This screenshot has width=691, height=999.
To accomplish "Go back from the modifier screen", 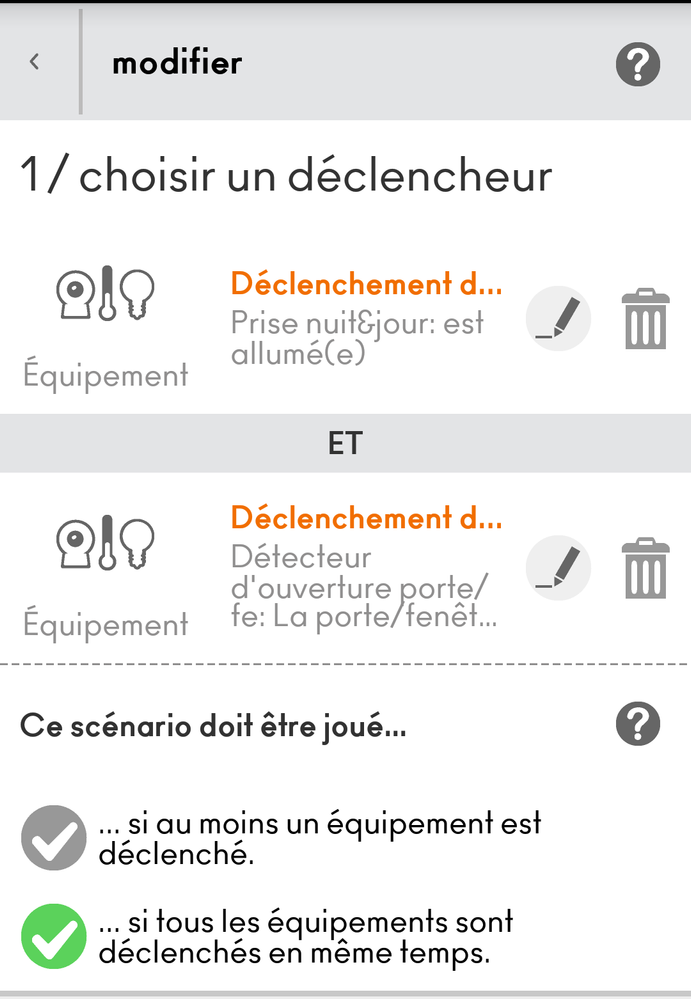I will point(35,62).
